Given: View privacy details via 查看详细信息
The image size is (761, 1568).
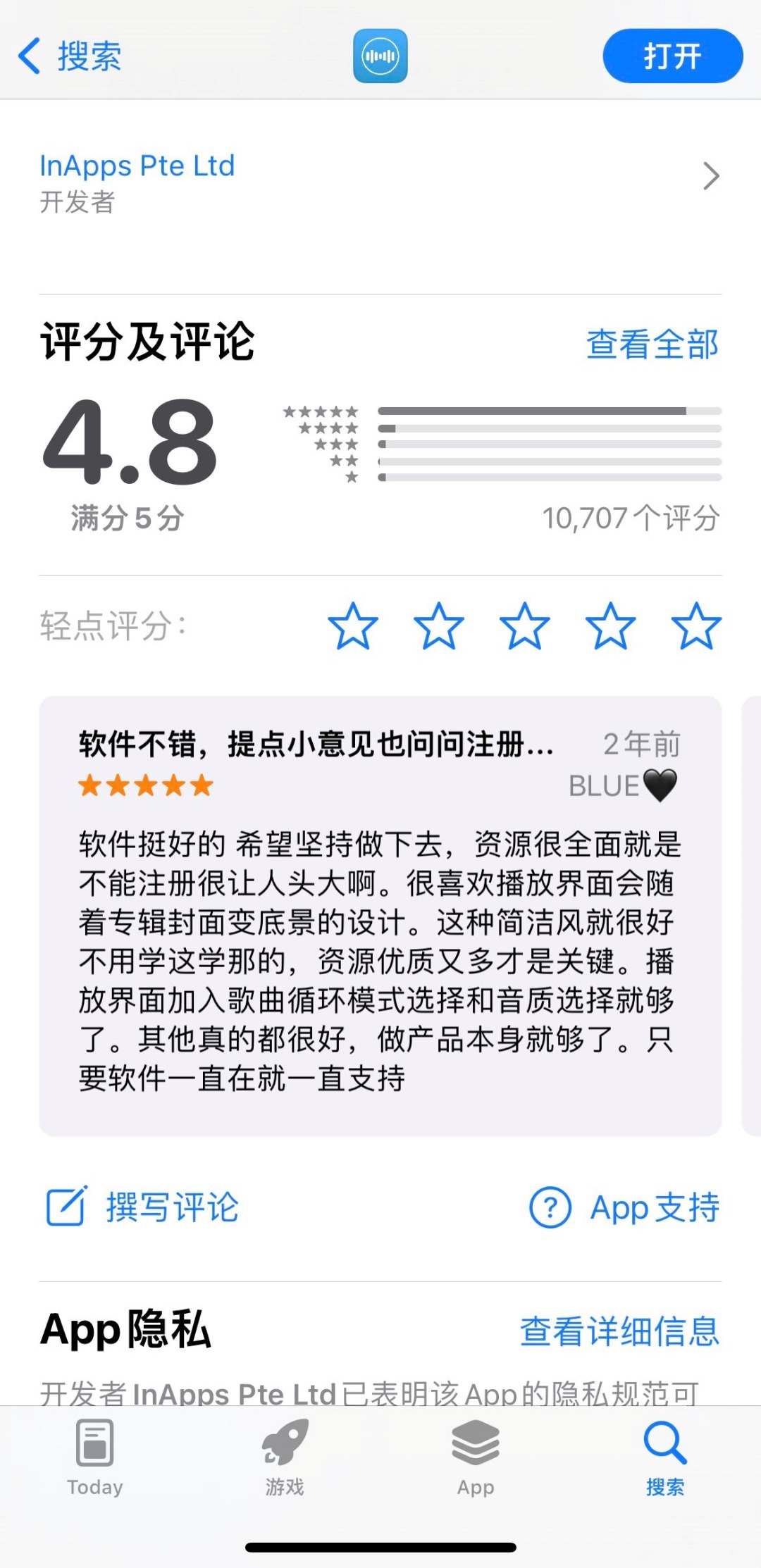Looking at the screenshot, I should click(x=619, y=1331).
